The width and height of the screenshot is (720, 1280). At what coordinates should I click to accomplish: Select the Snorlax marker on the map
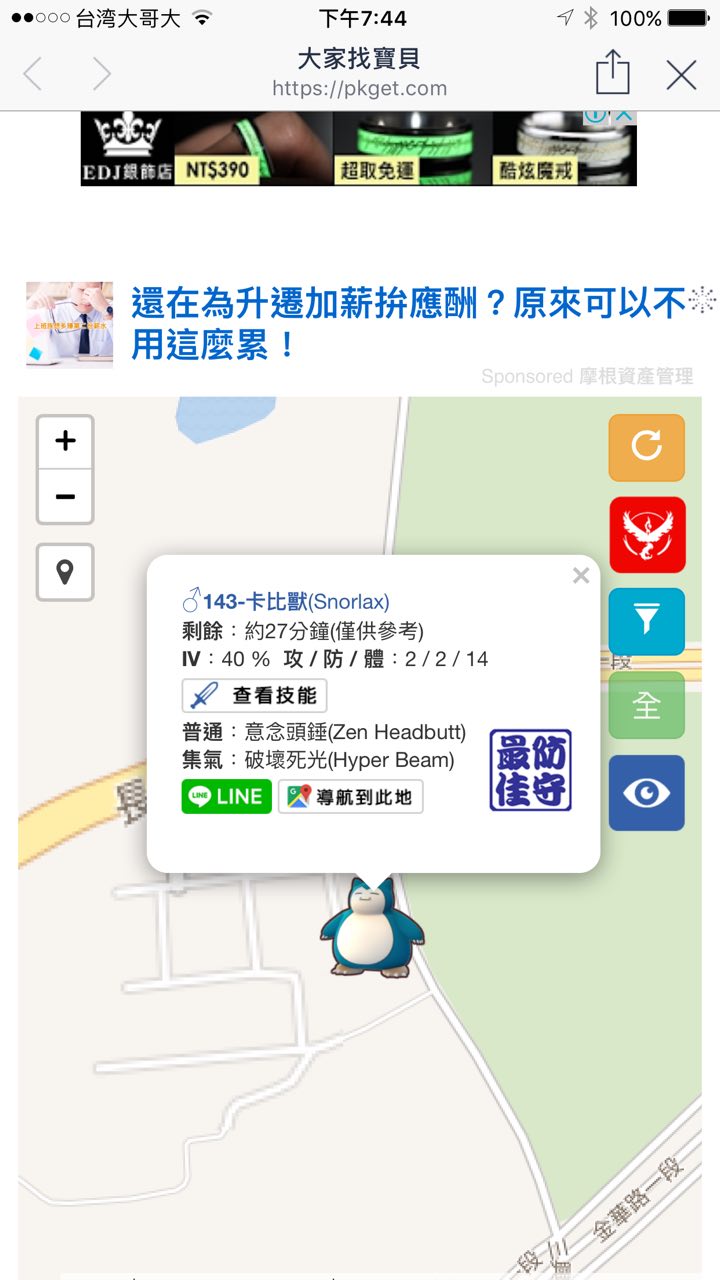point(371,927)
